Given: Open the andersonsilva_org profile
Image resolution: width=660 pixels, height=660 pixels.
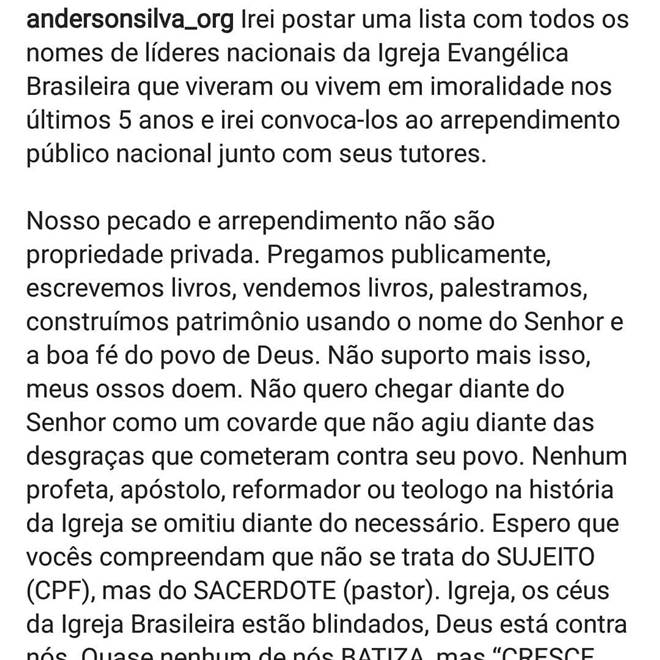Looking at the screenshot, I should coord(130,20).
